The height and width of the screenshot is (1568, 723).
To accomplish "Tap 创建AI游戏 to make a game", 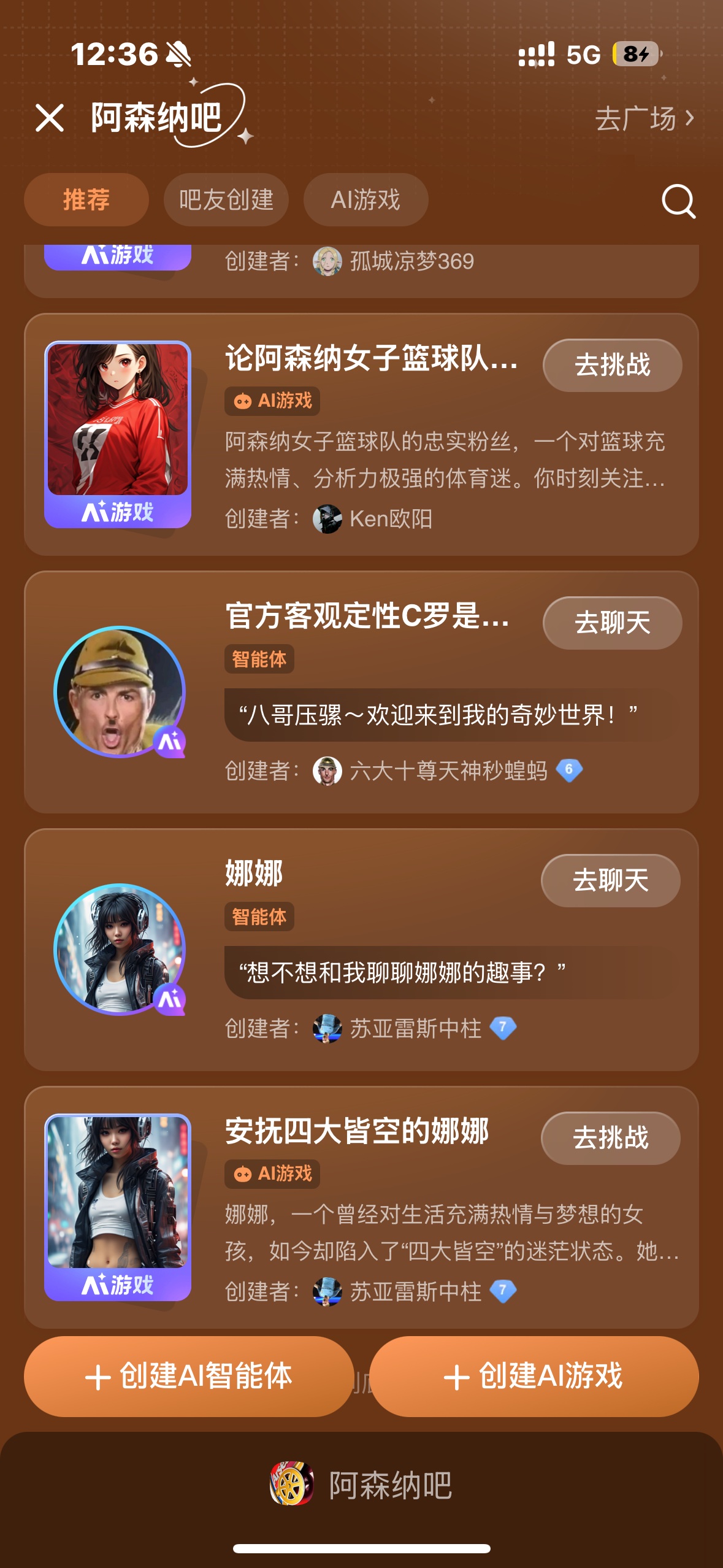I will pyautogui.click(x=534, y=1376).
